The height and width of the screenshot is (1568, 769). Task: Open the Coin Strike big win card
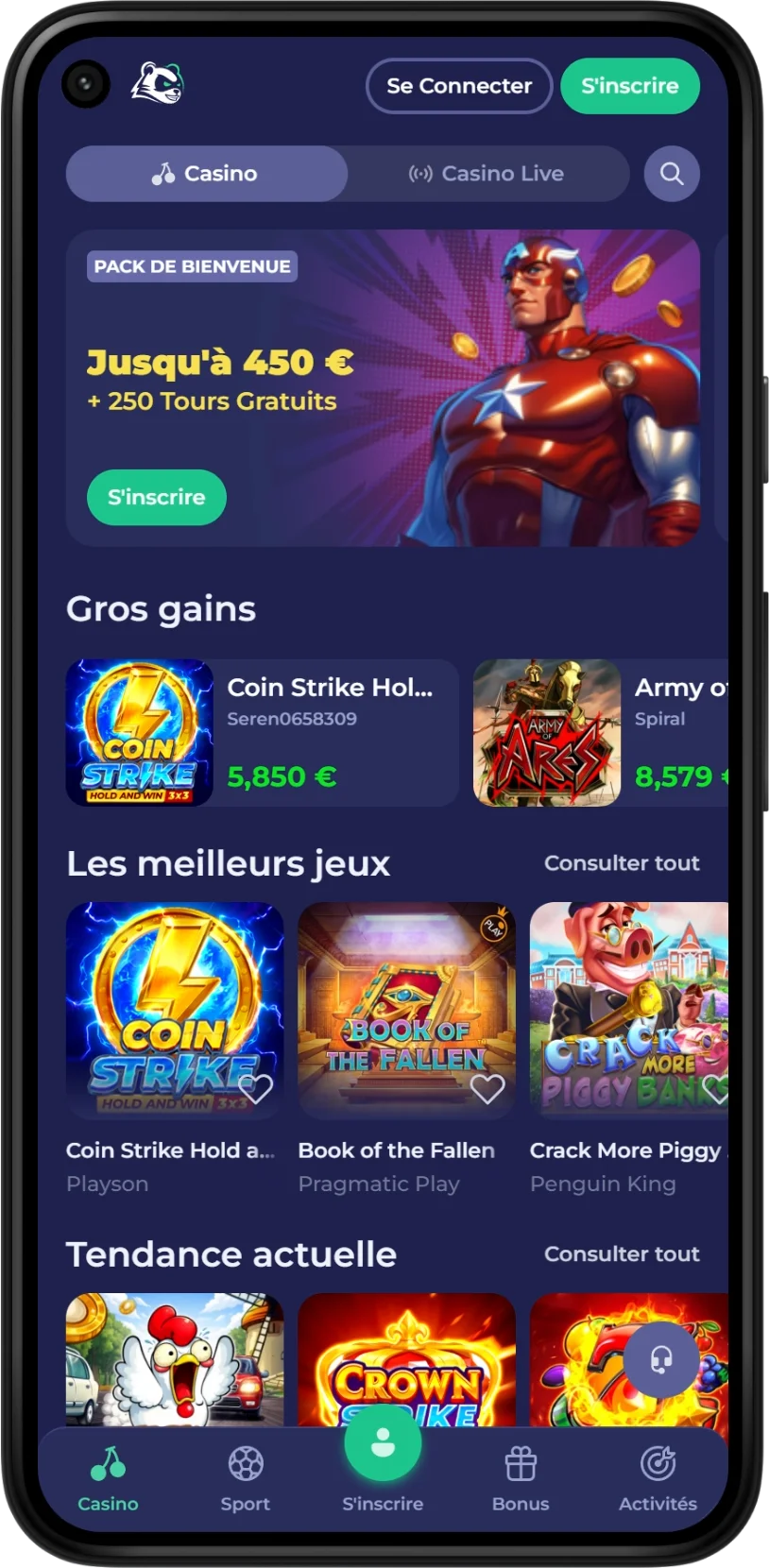(262, 733)
